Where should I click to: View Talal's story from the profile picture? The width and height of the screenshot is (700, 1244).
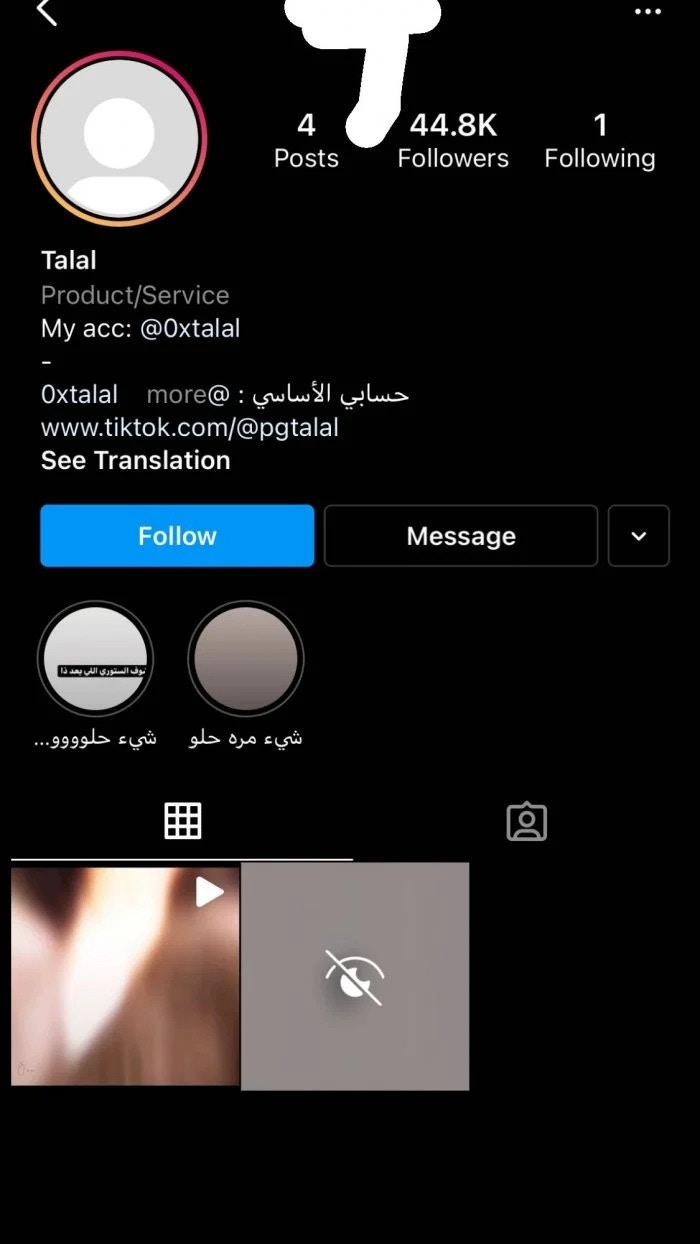119,139
